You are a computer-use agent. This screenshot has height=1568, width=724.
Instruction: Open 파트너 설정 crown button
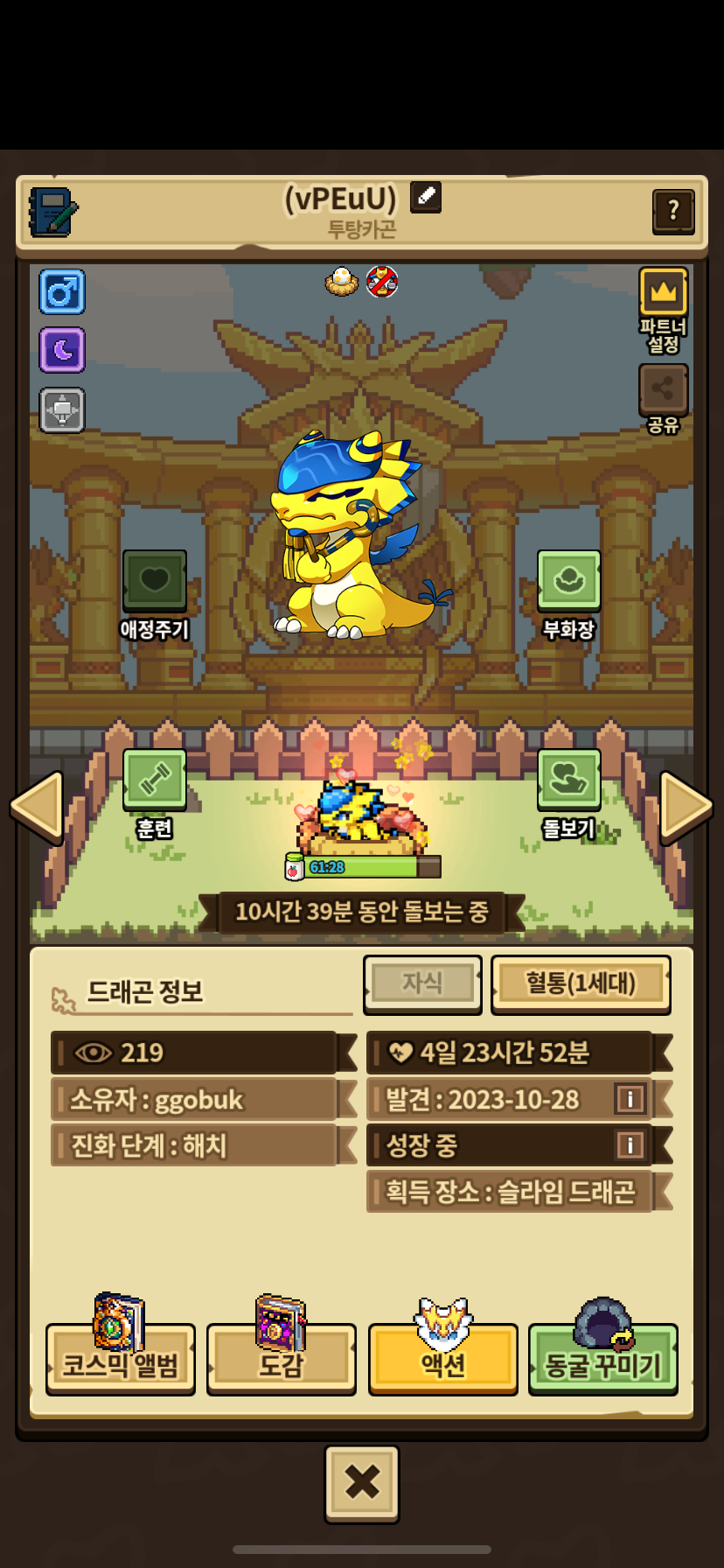coord(663,293)
